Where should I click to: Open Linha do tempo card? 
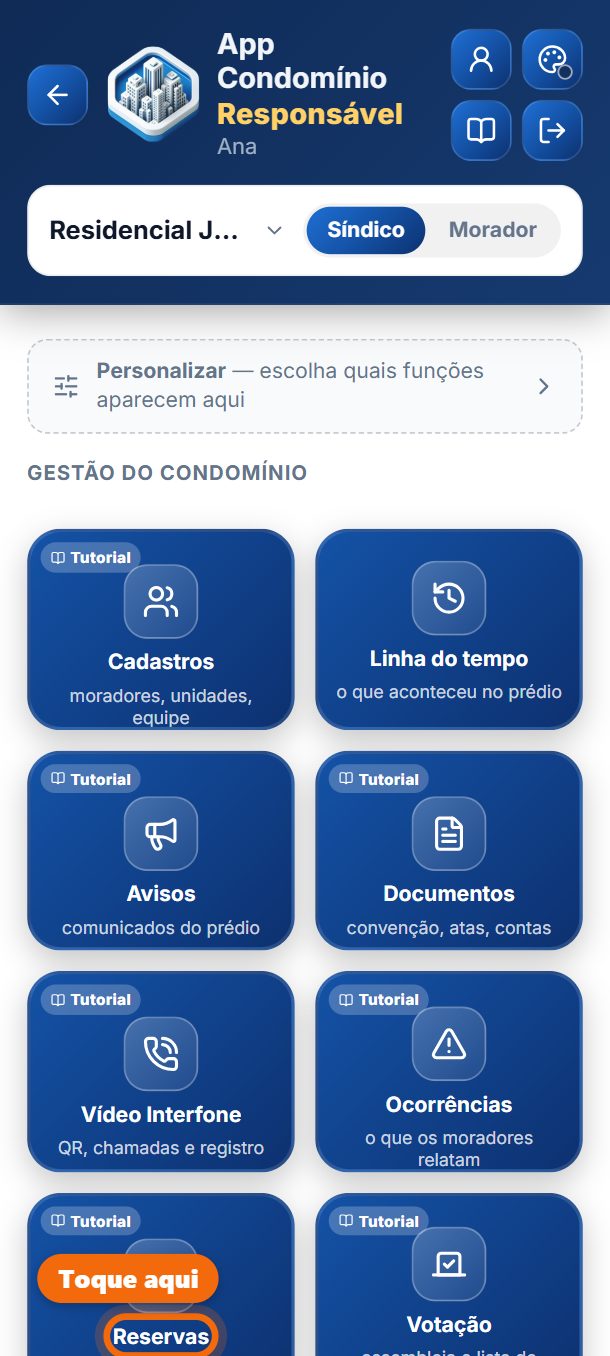tap(449, 629)
